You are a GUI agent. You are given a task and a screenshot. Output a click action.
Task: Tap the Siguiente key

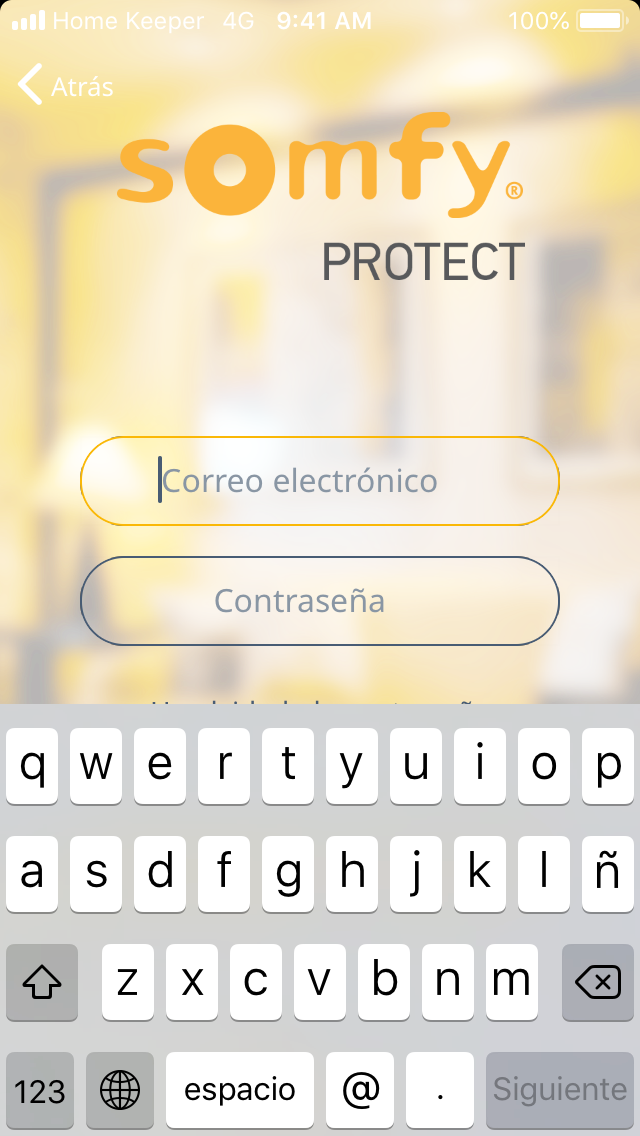pyautogui.click(x=559, y=1089)
